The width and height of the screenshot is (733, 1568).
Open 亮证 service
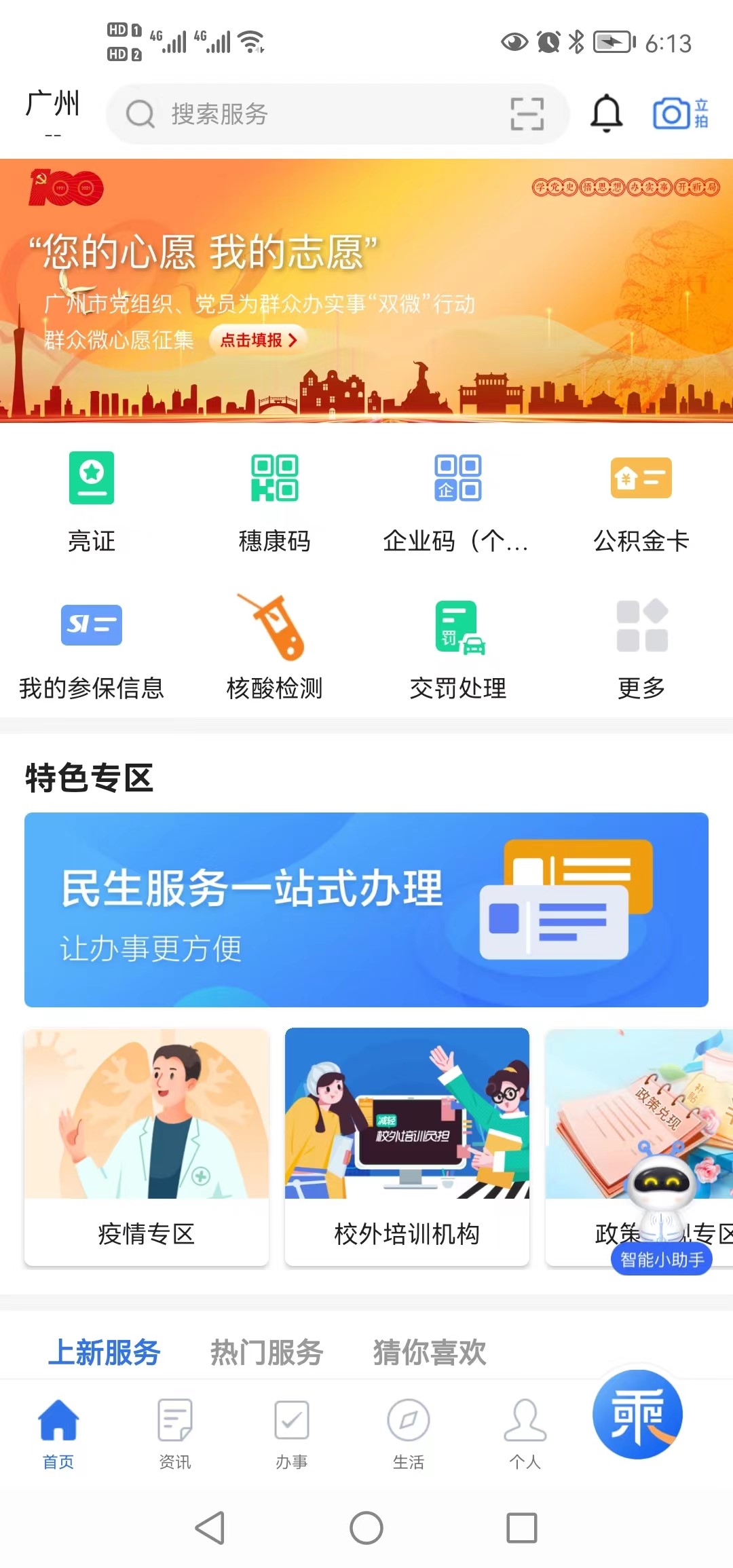92,502
